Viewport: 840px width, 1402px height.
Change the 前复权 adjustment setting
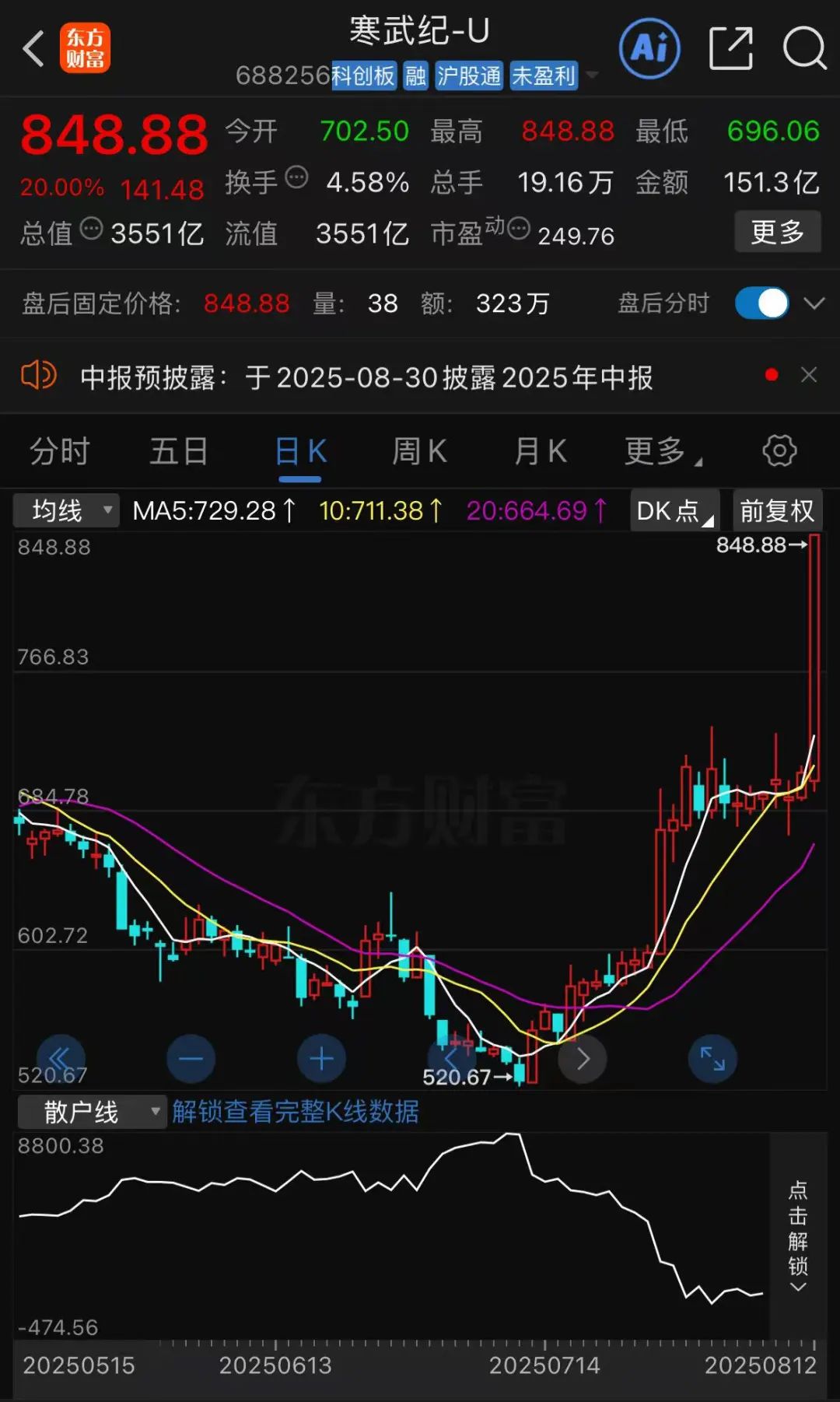coord(776,511)
